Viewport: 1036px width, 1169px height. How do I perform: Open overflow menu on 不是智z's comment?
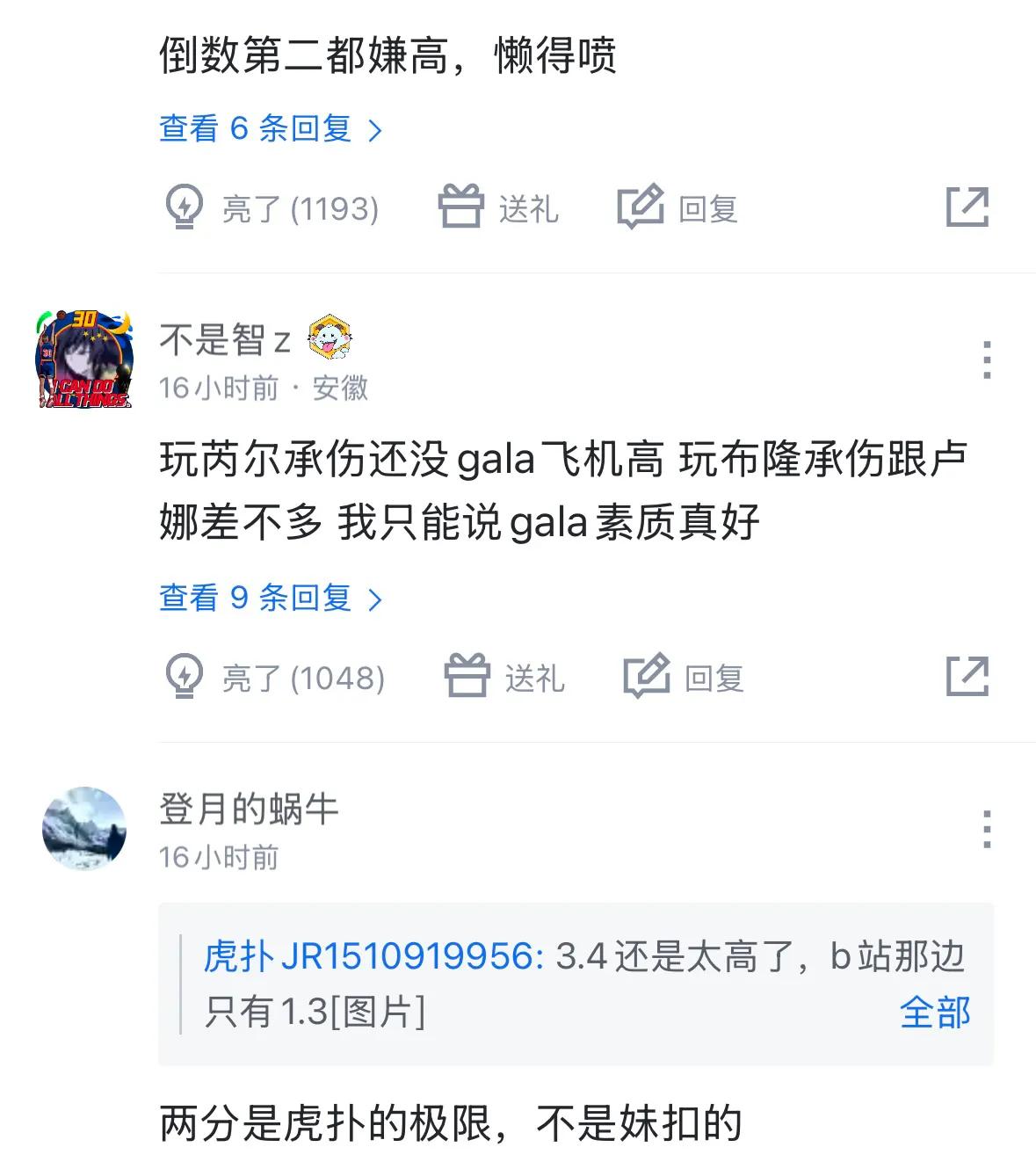987,359
